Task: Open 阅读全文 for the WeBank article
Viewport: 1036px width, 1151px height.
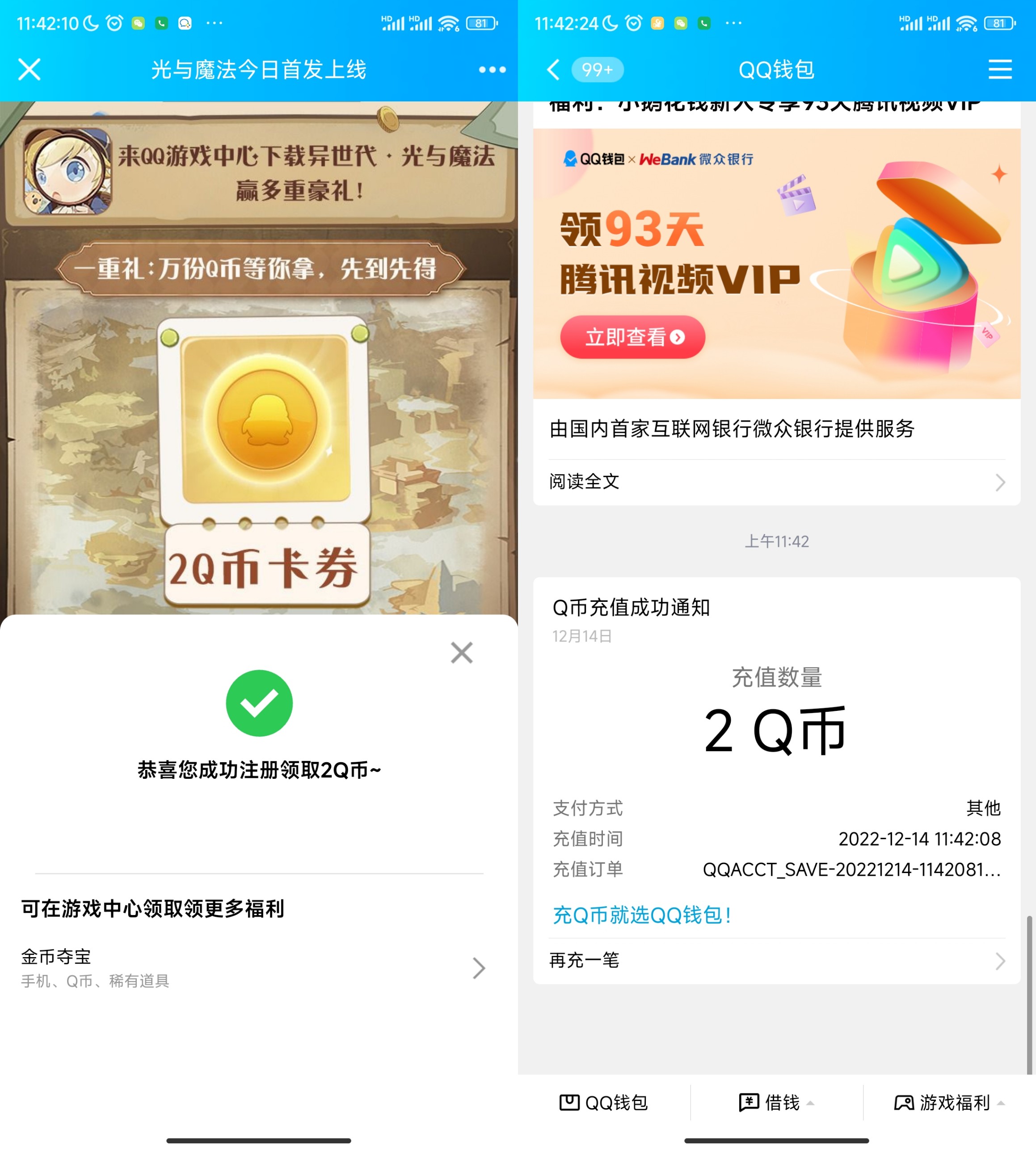Action: (x=776, y=482)
